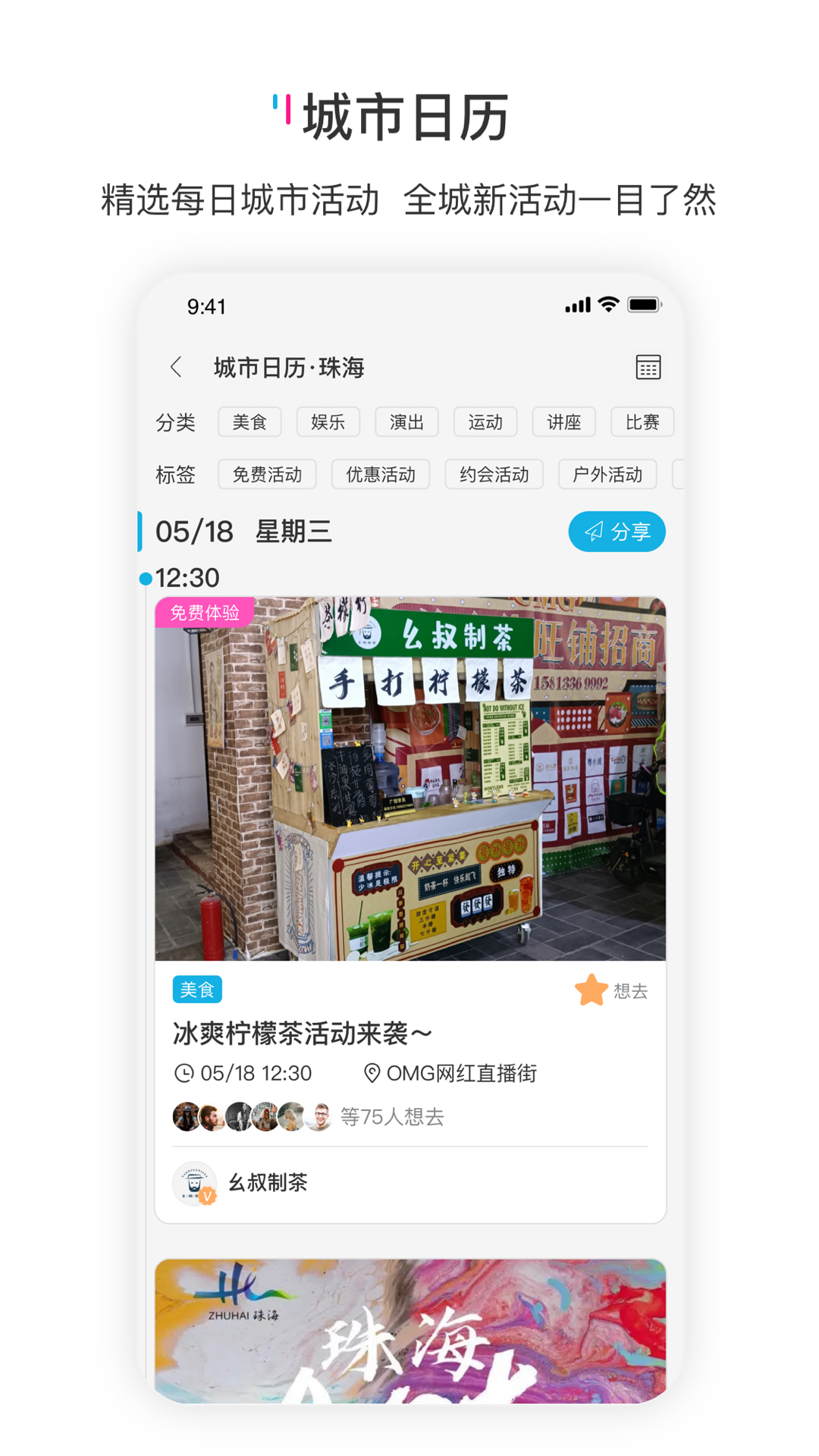This screenshot has height=1456, width=819.
Task: Select the 演出 category tab
Action: point(406,422)
